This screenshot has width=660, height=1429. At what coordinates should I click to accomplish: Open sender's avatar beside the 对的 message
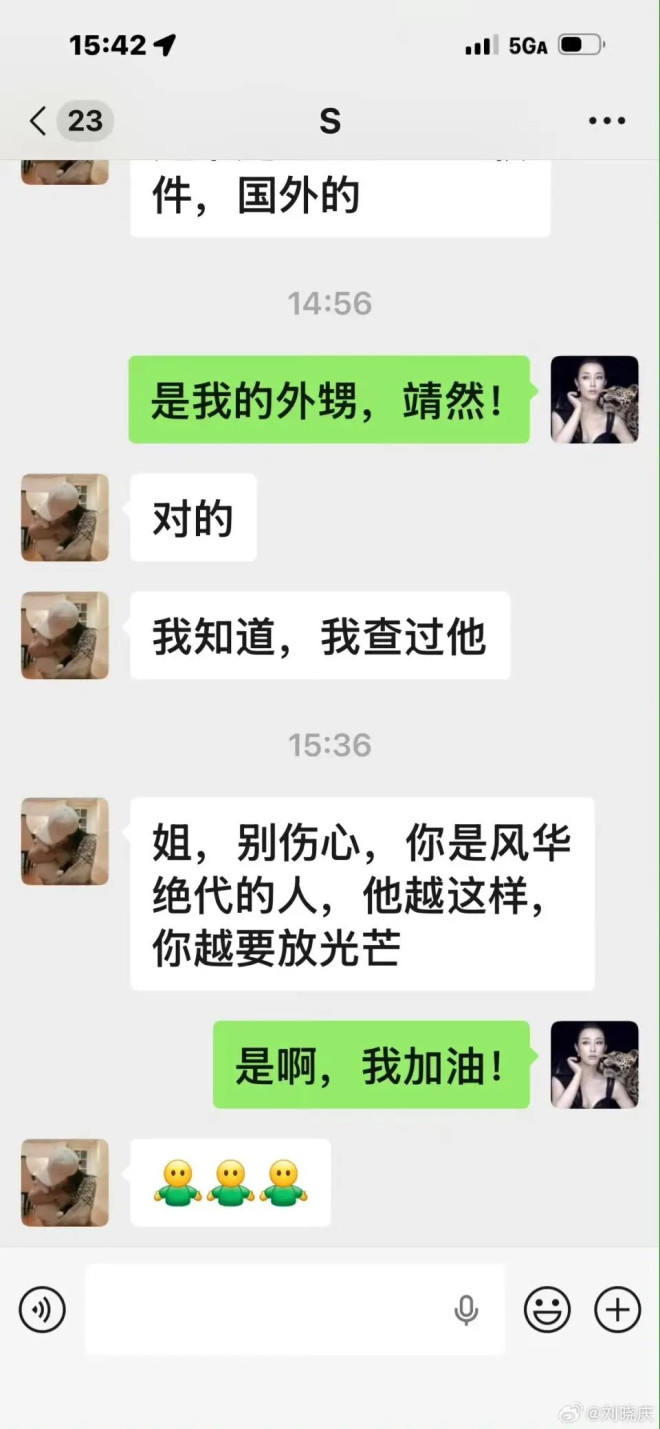(x=65, y=517)
